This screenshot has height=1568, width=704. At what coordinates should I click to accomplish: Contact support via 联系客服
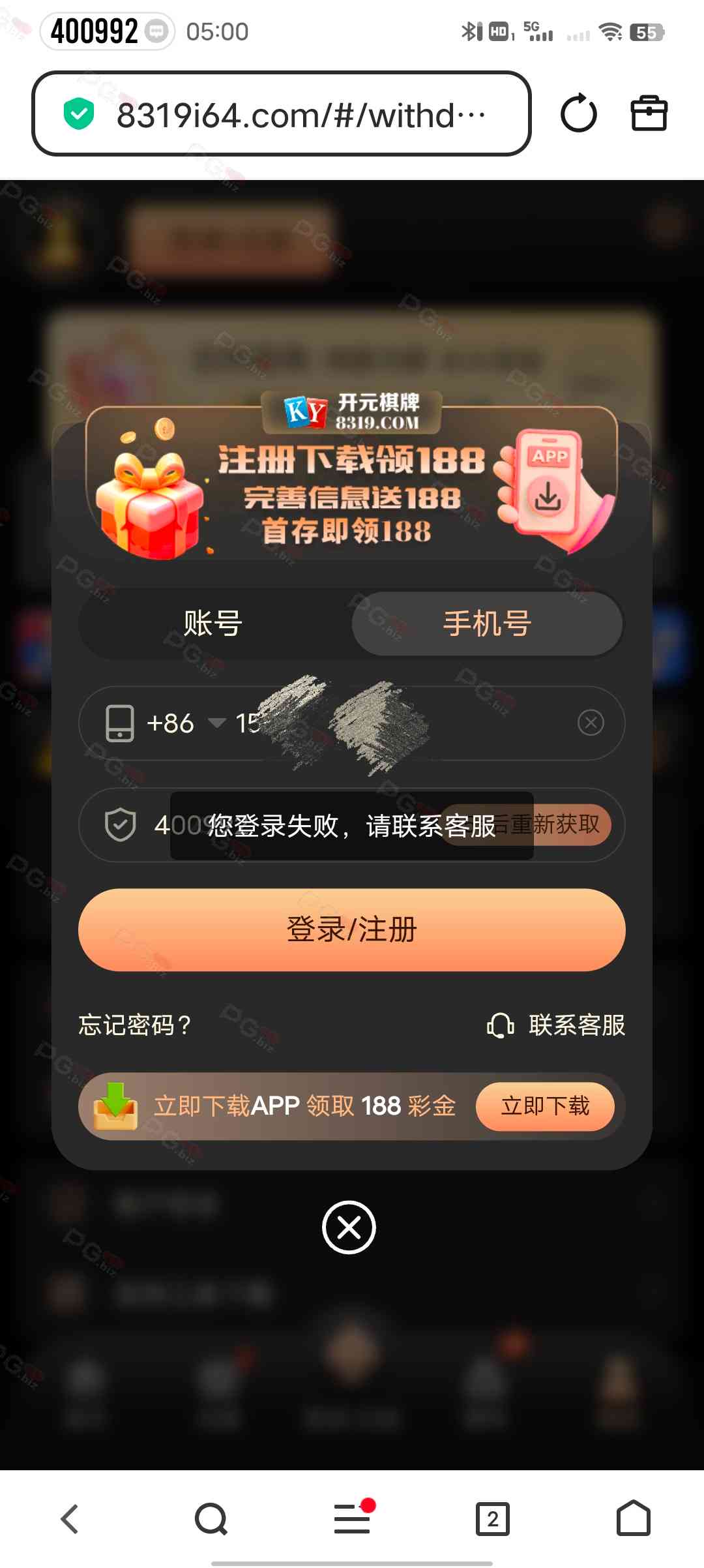tap(557, 1025)
